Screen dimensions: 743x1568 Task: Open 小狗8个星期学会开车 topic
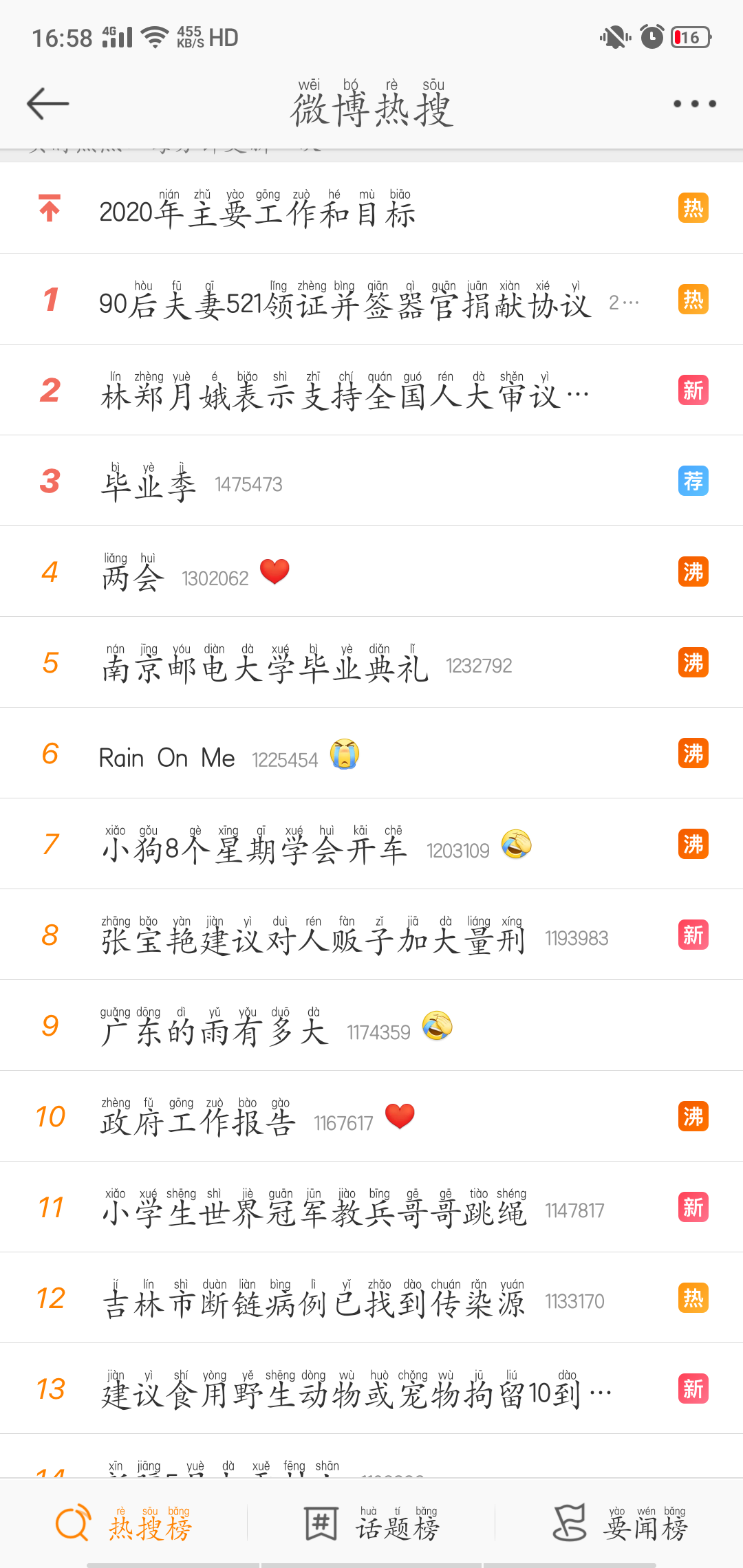coord(371,844)
